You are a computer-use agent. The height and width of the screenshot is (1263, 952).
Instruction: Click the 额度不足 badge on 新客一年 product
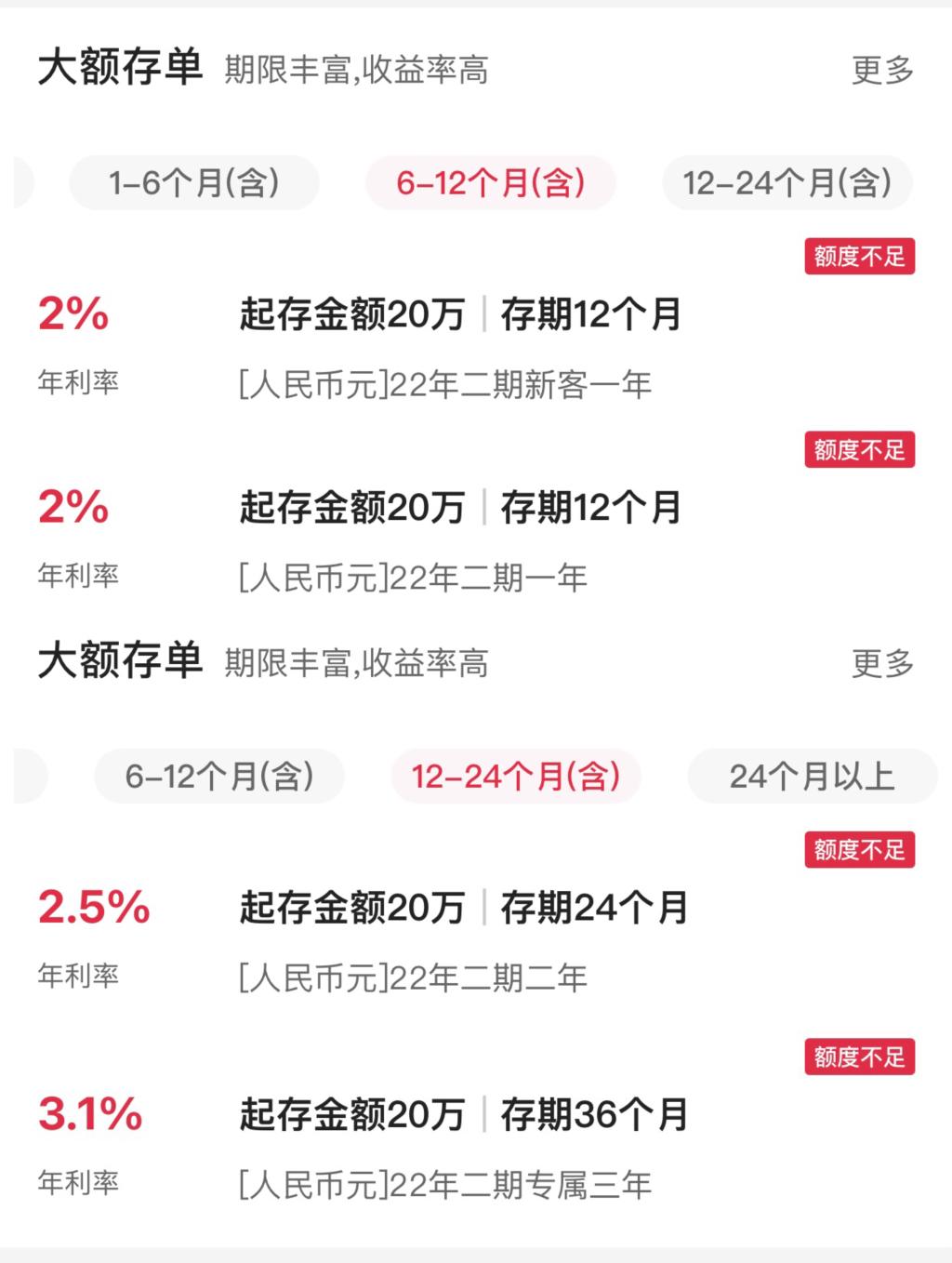(x=858, y=258)
